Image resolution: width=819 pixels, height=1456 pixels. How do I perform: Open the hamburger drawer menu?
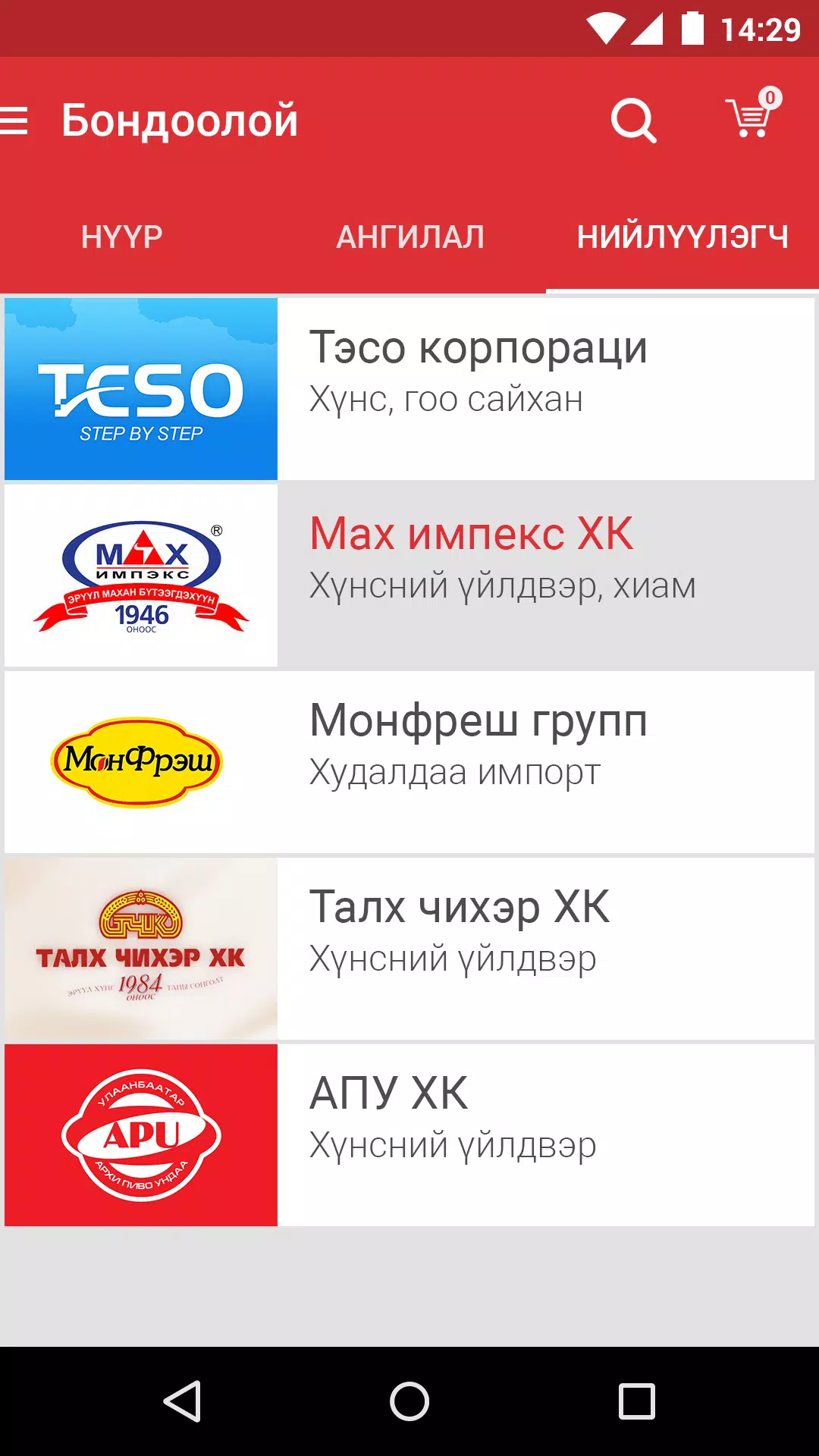pos(14,121)
